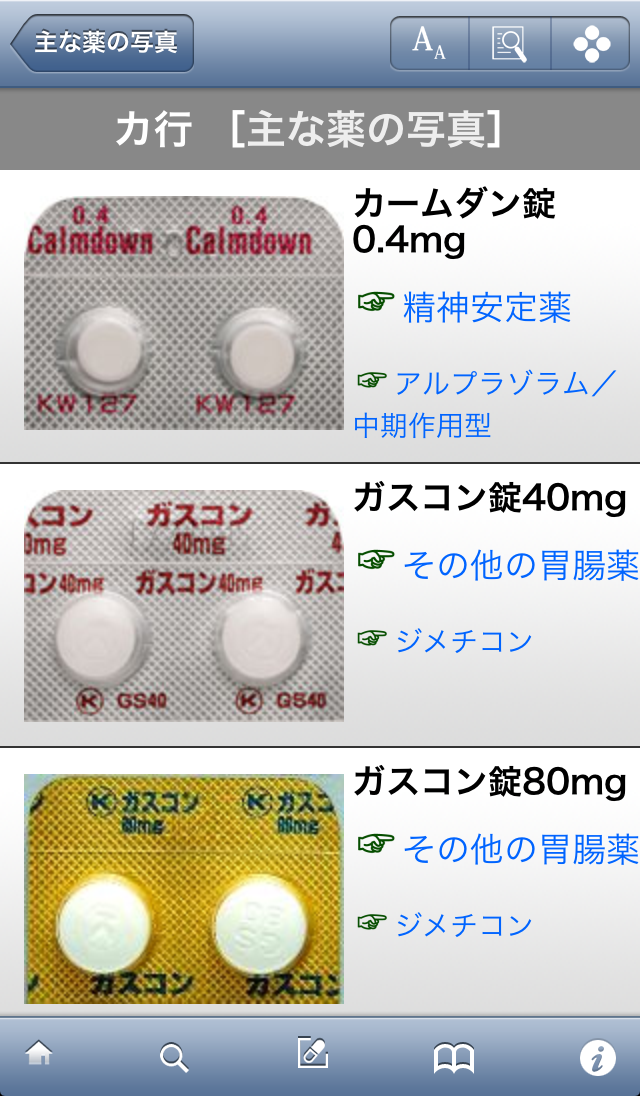Go back to 主な薬の写真
Image resolution: width=640 pixels, height=1096 pixels.
click(102, 43)
